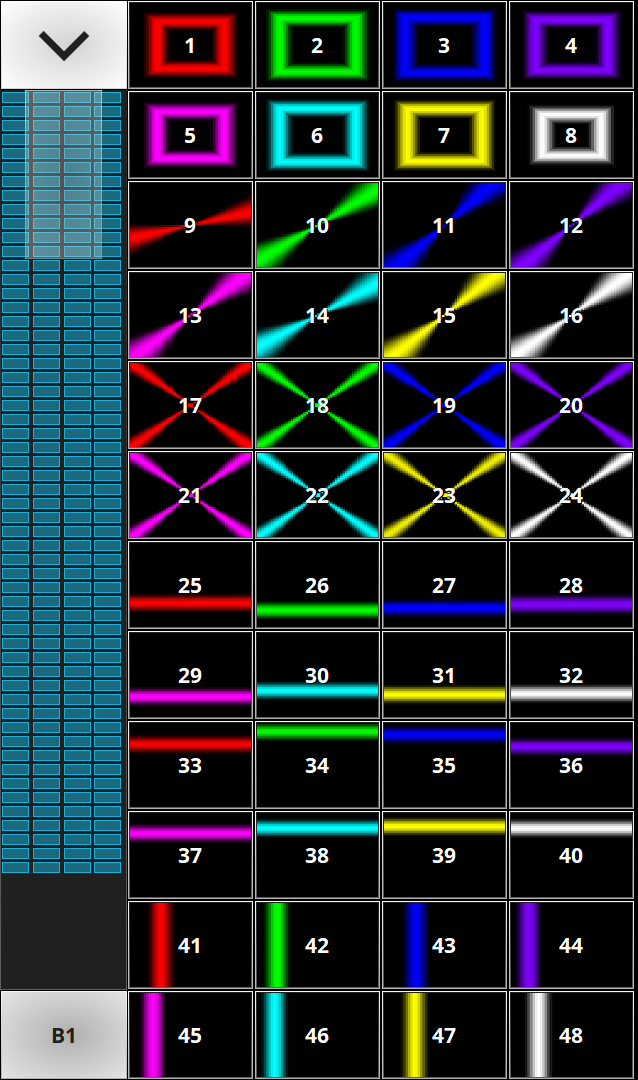This screenshot has width=638, height=1080.
Task: Pick cyan rectangle preset 6
Action: [317, 135]
